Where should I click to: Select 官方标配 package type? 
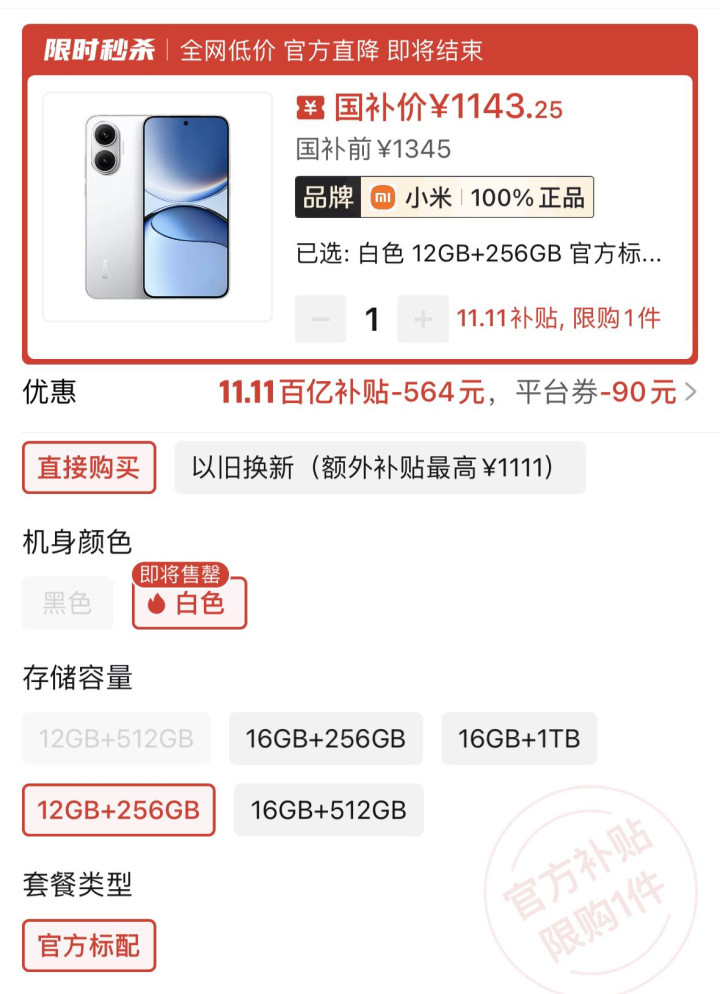point(89,945)
